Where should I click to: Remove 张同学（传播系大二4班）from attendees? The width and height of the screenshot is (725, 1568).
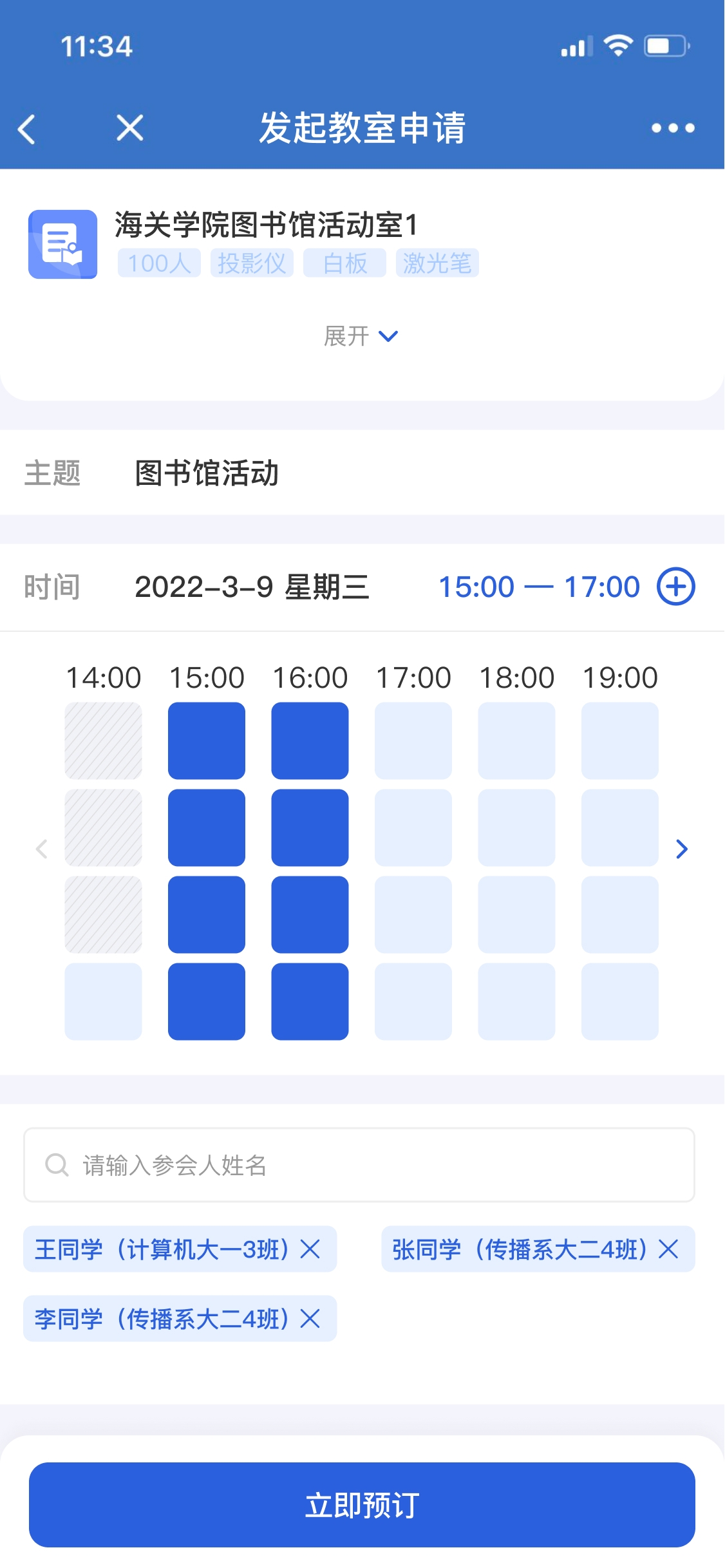tap(668, 1249)
